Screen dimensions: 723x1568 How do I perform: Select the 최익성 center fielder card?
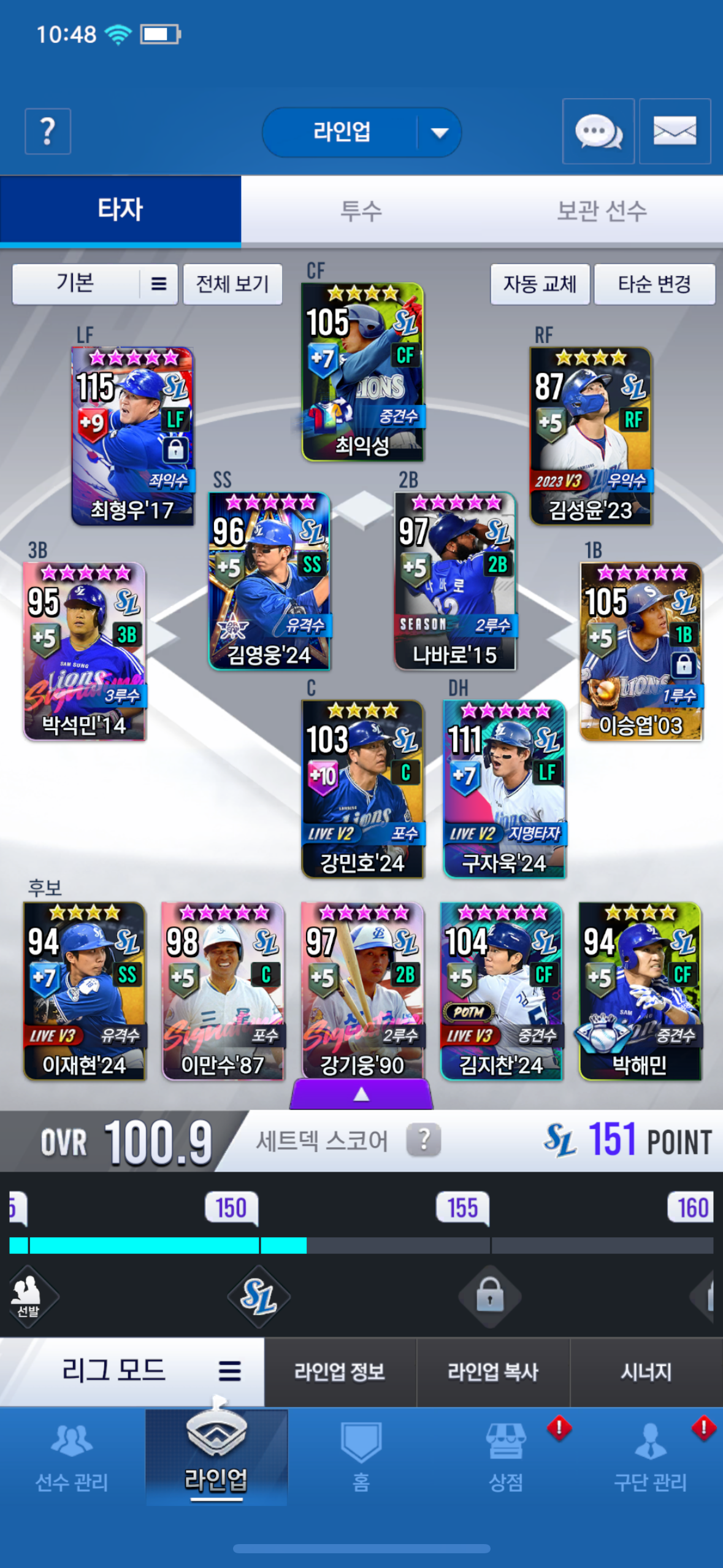[362, 372]
